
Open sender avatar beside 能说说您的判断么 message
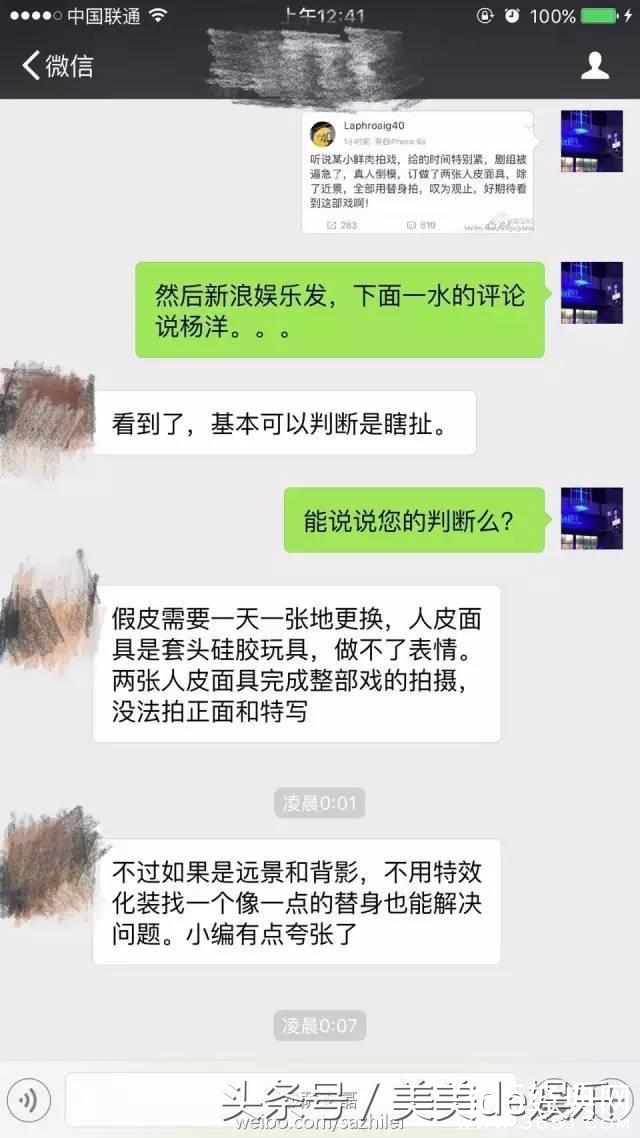pos(592,518)
